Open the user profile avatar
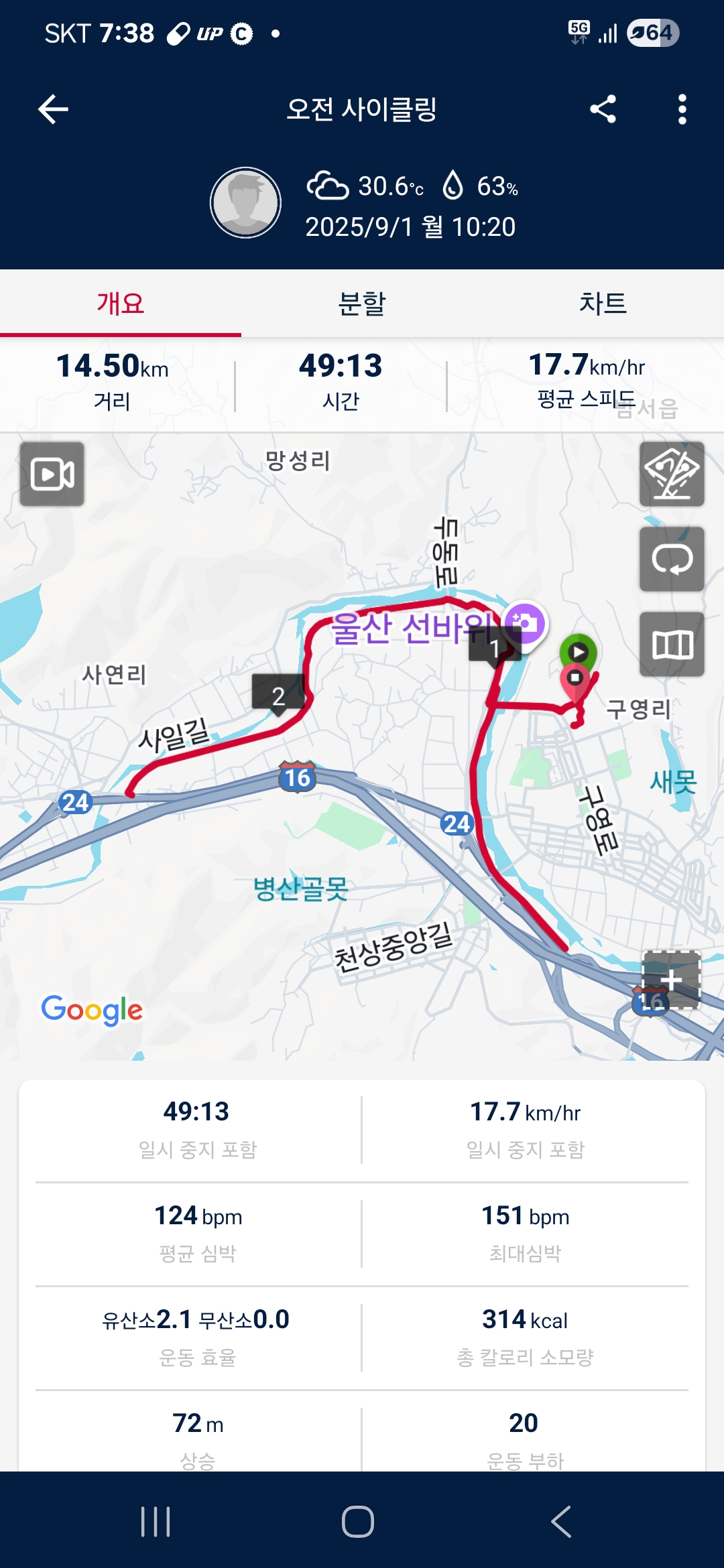Screen dimensions: 724x1568 [245, 202]
